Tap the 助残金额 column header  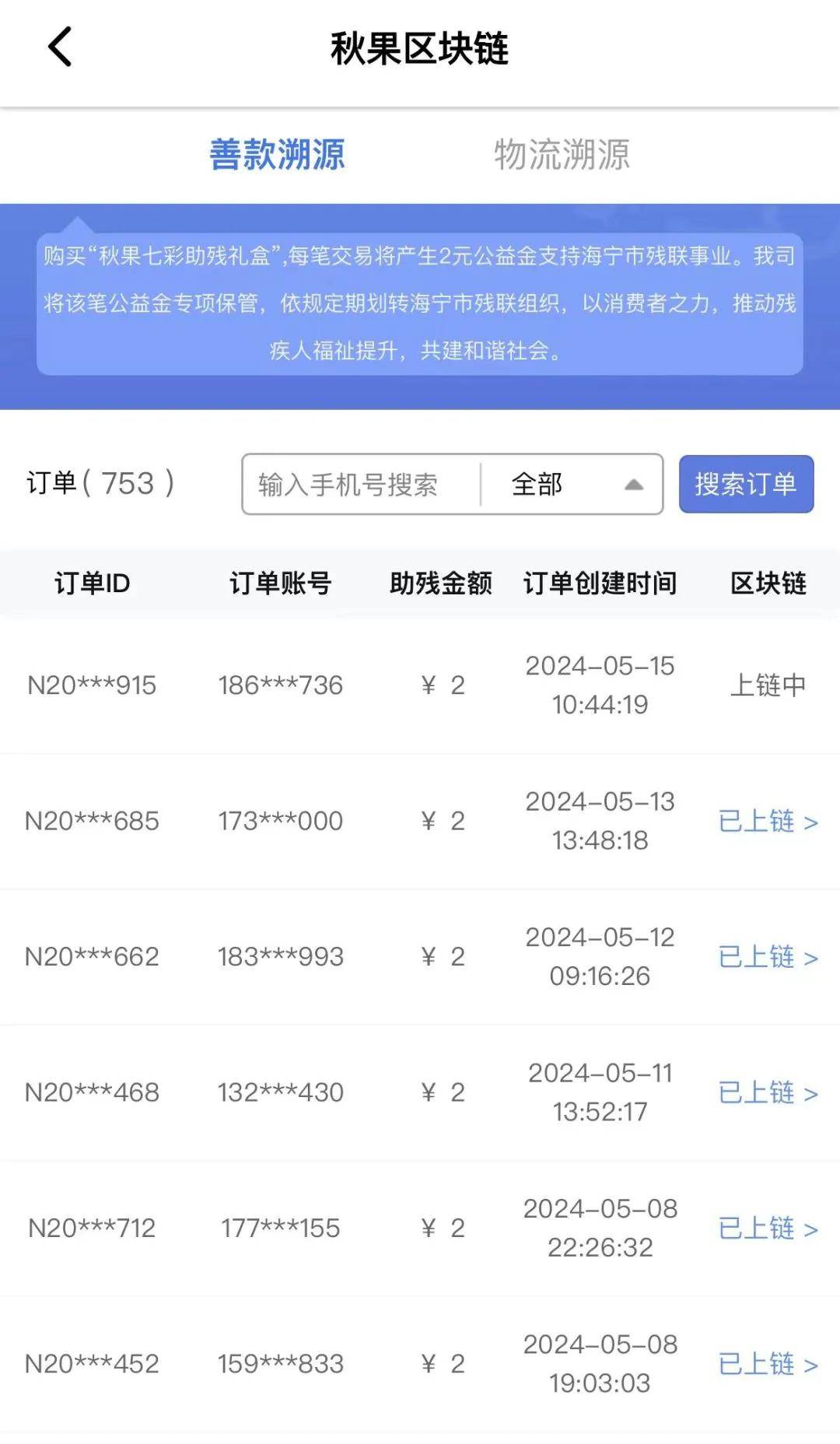tap(442, 584)
